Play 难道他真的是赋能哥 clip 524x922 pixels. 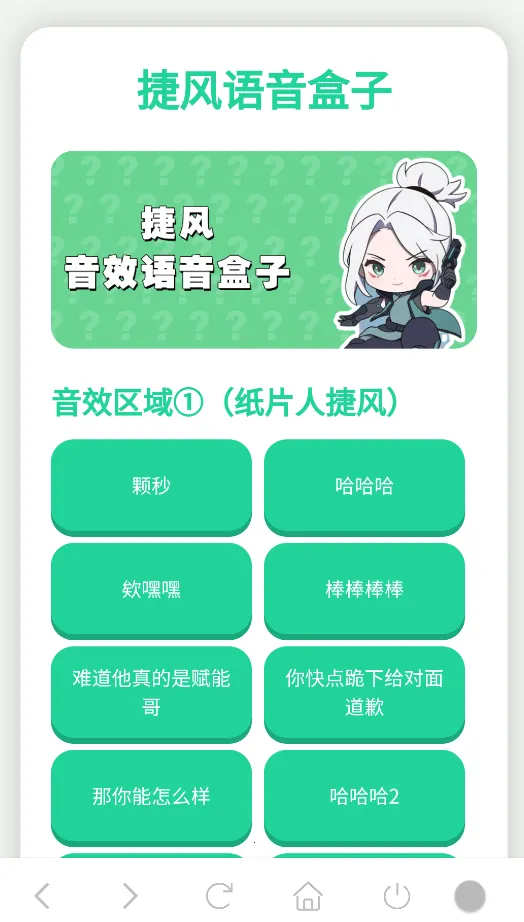151,693
